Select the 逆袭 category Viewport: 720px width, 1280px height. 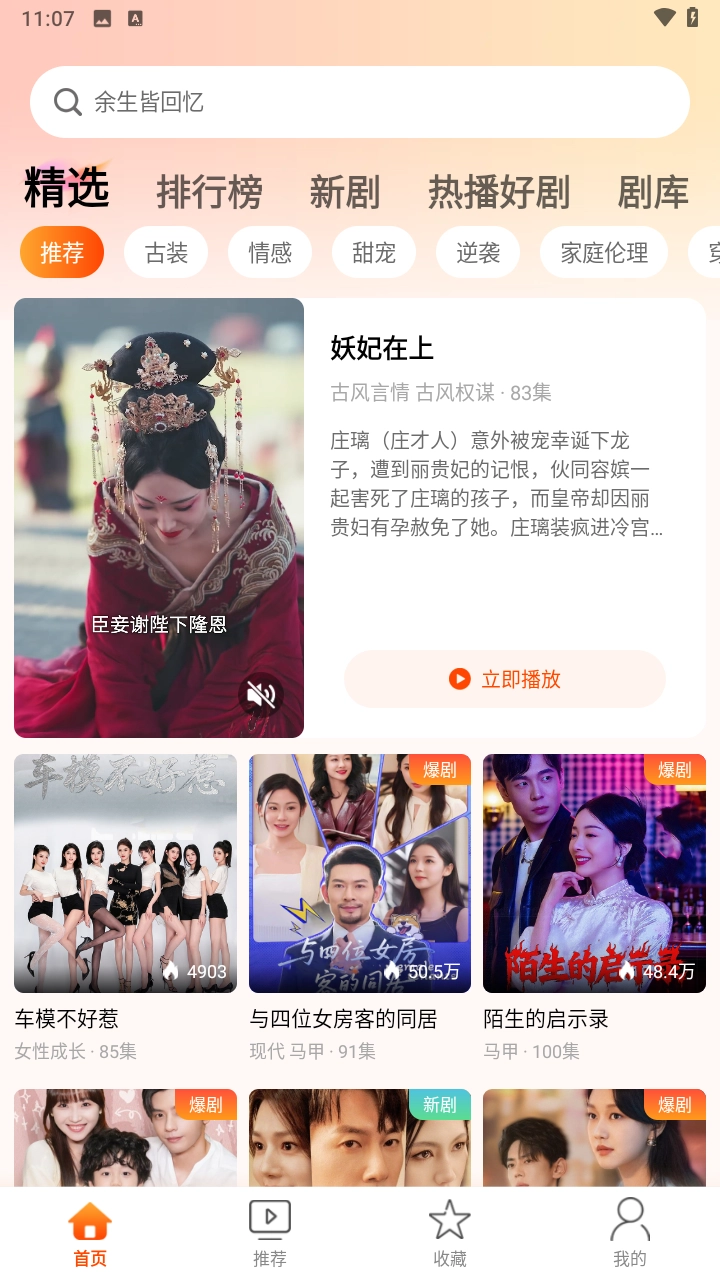pyautogui.click(x=478, y=252)
